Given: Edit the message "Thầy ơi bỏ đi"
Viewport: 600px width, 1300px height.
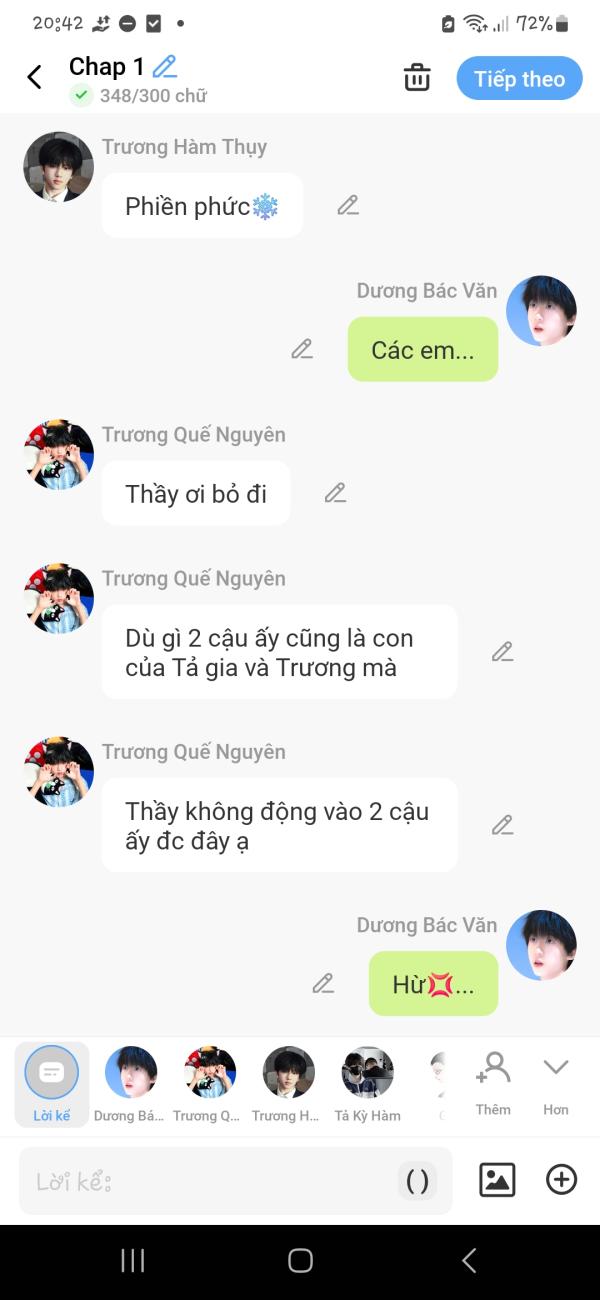Looking at the screenshot, I should tap(335, 493).
